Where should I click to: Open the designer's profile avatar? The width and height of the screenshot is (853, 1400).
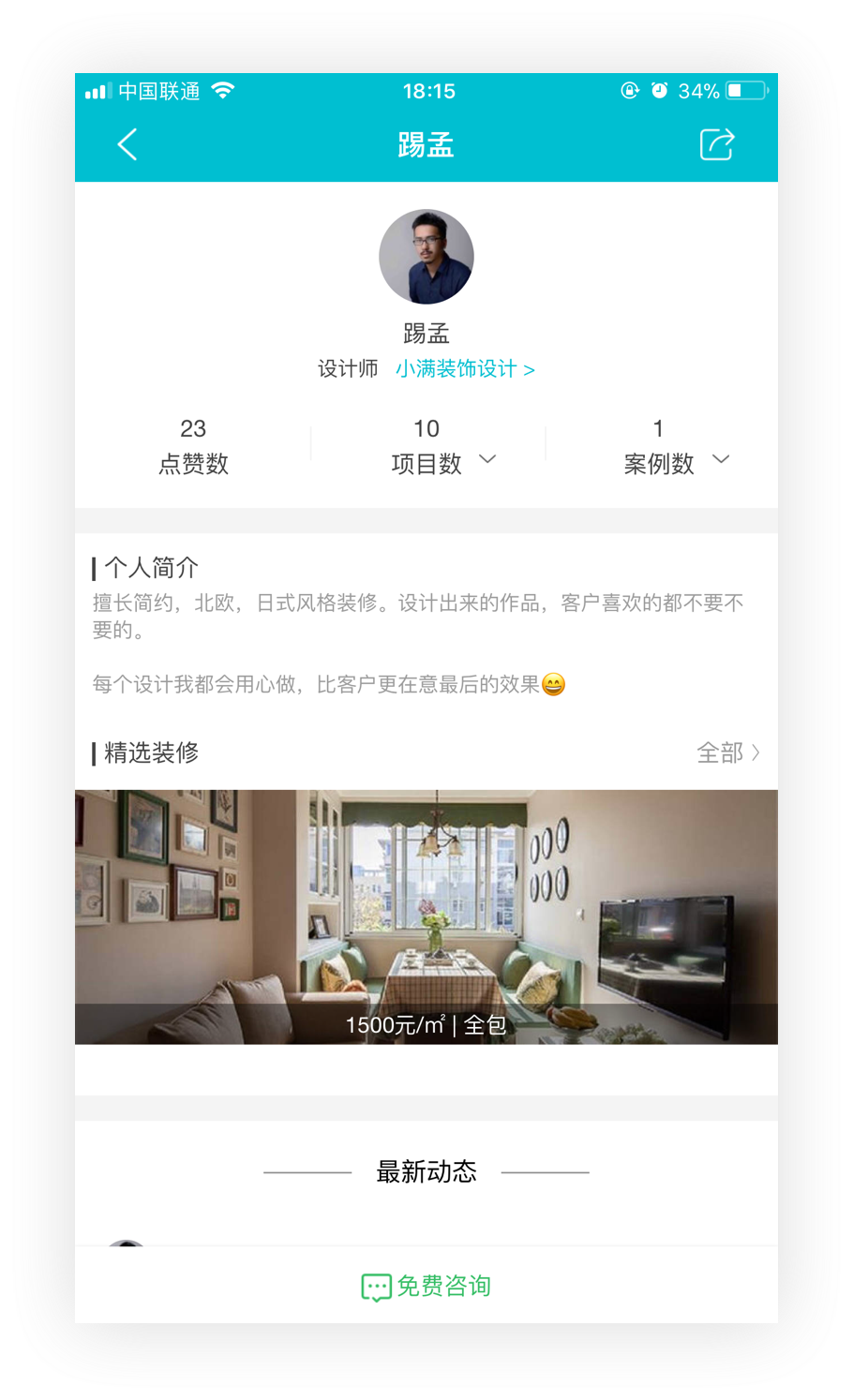tap(426, 257)
